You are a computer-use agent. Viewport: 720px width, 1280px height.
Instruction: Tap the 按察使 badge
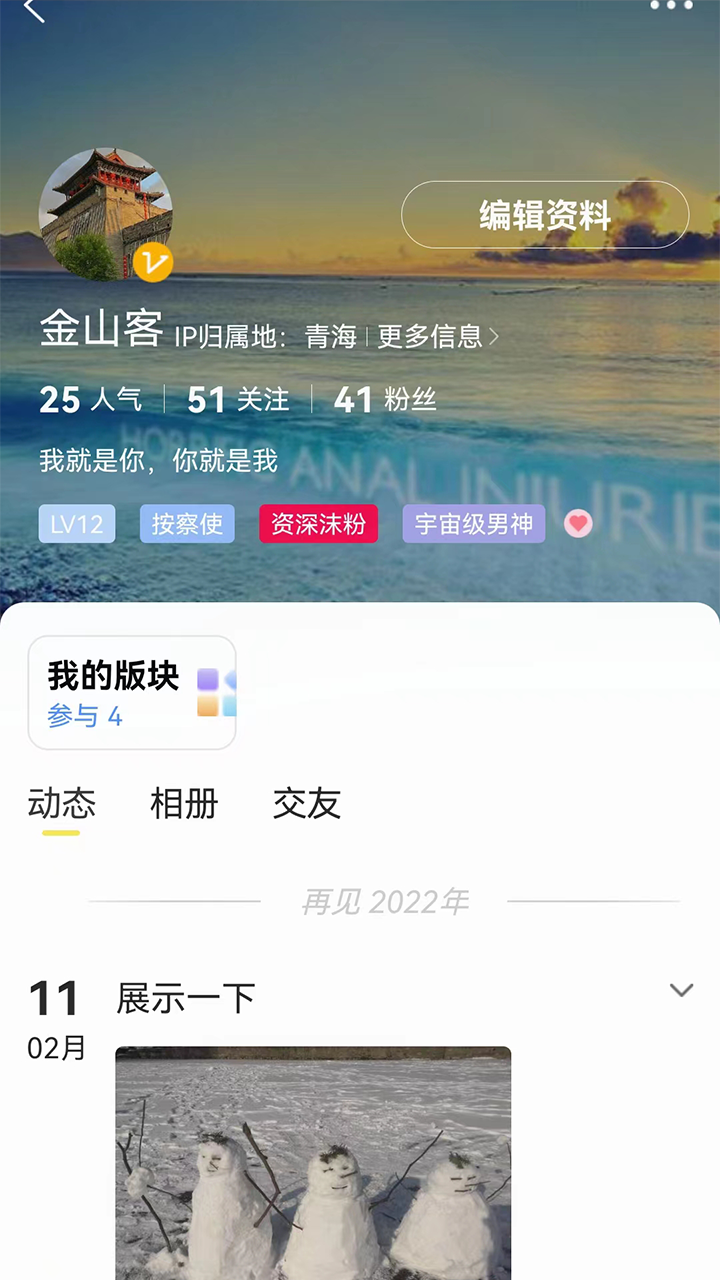coord(186,524)
